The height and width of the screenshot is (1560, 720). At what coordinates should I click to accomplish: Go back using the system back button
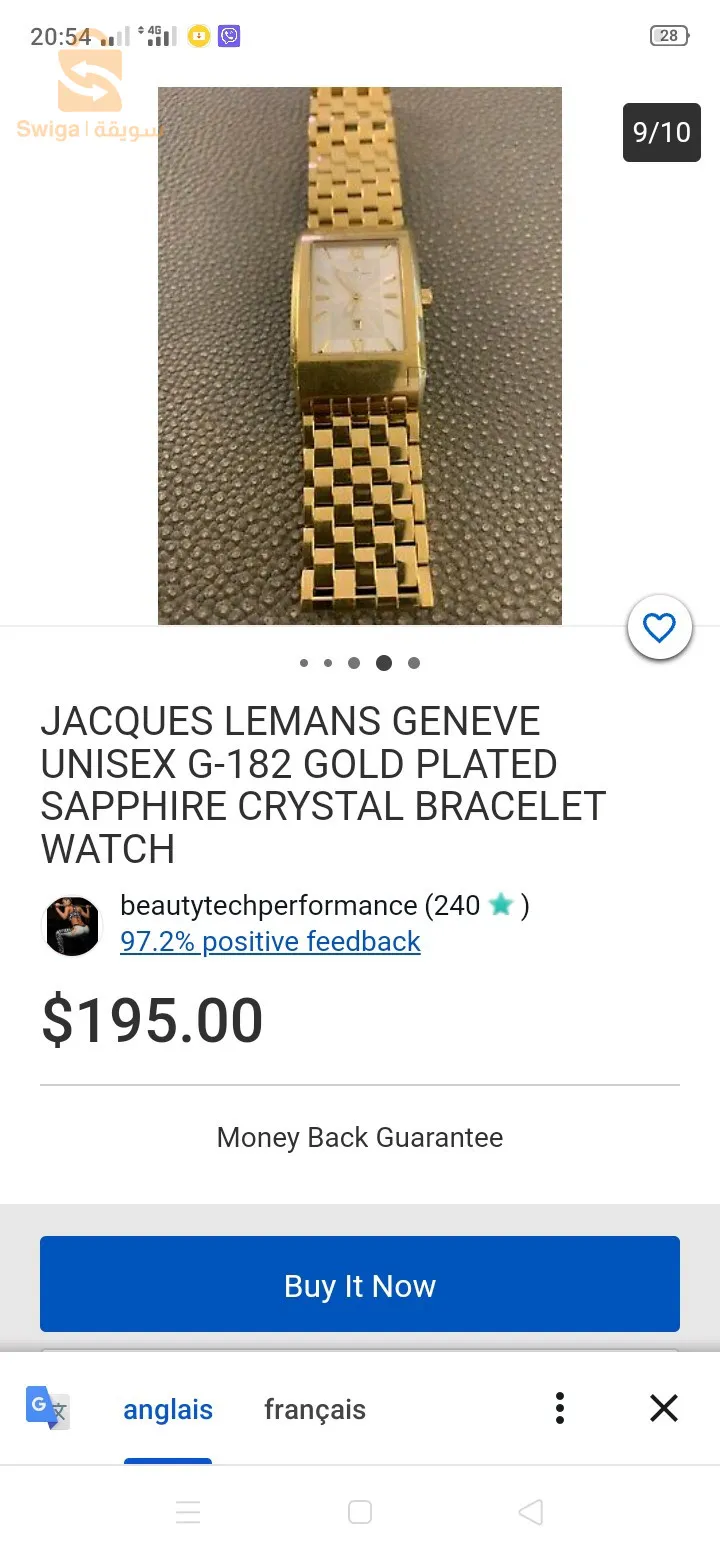pyautogui.click(x=531, y=1512)
